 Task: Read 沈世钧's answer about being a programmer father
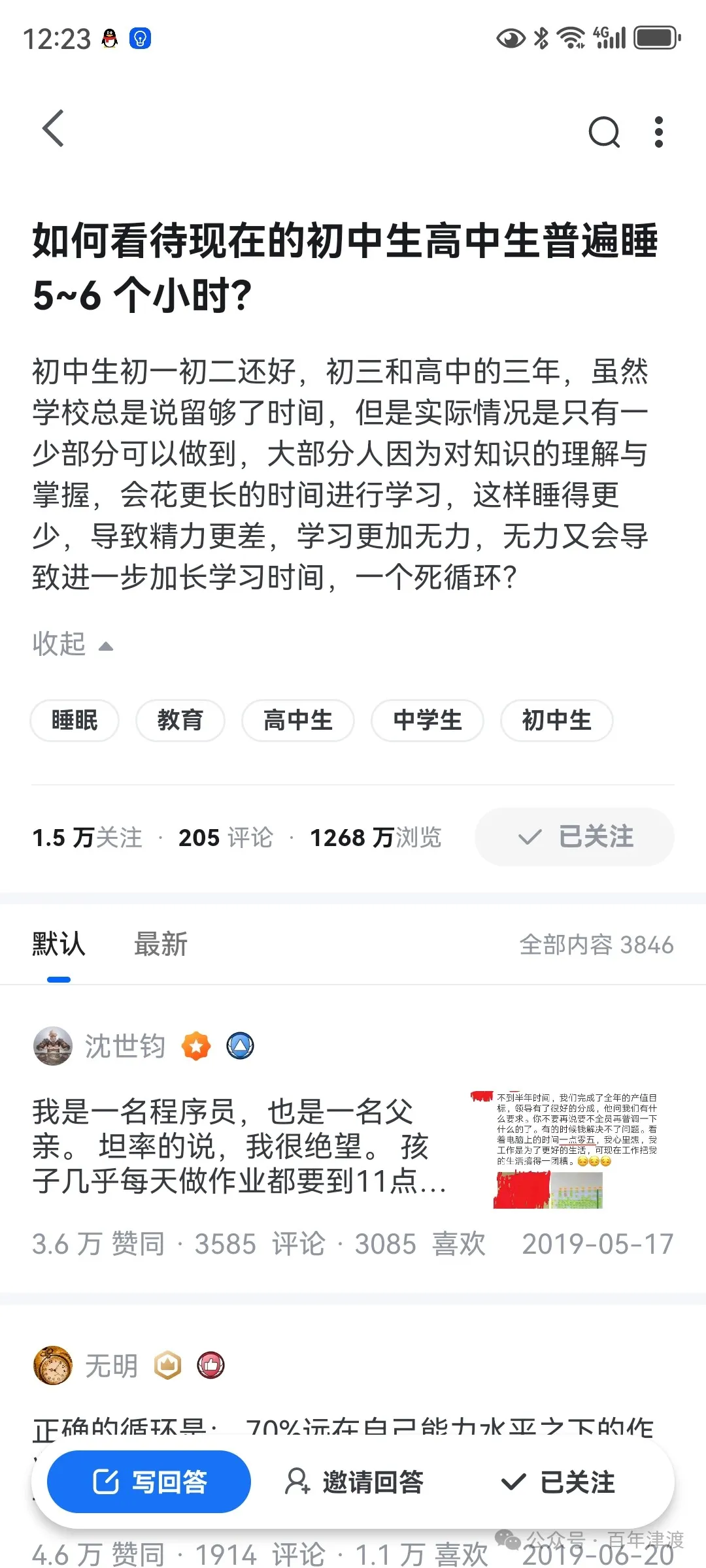239,1147
